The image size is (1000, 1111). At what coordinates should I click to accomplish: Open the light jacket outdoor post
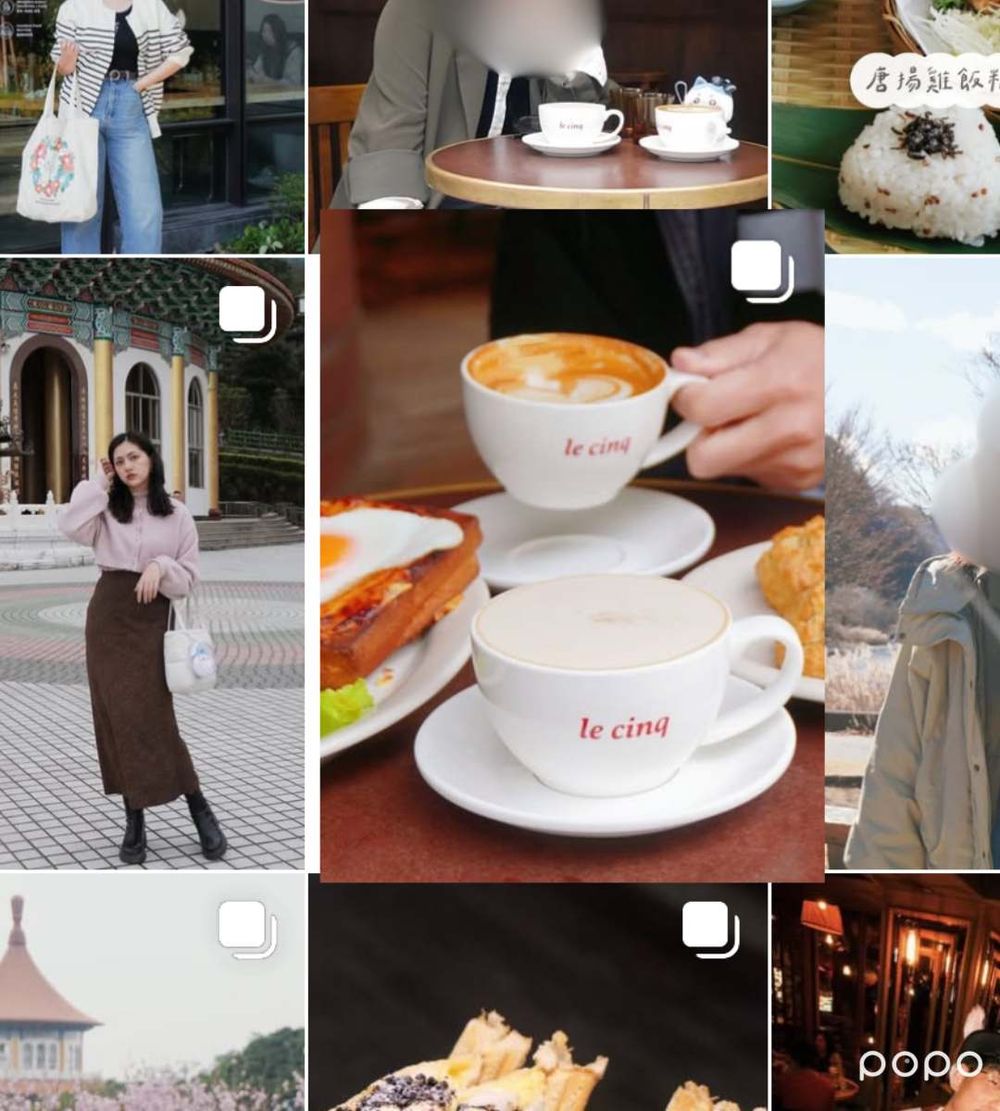tap(912, 560)
